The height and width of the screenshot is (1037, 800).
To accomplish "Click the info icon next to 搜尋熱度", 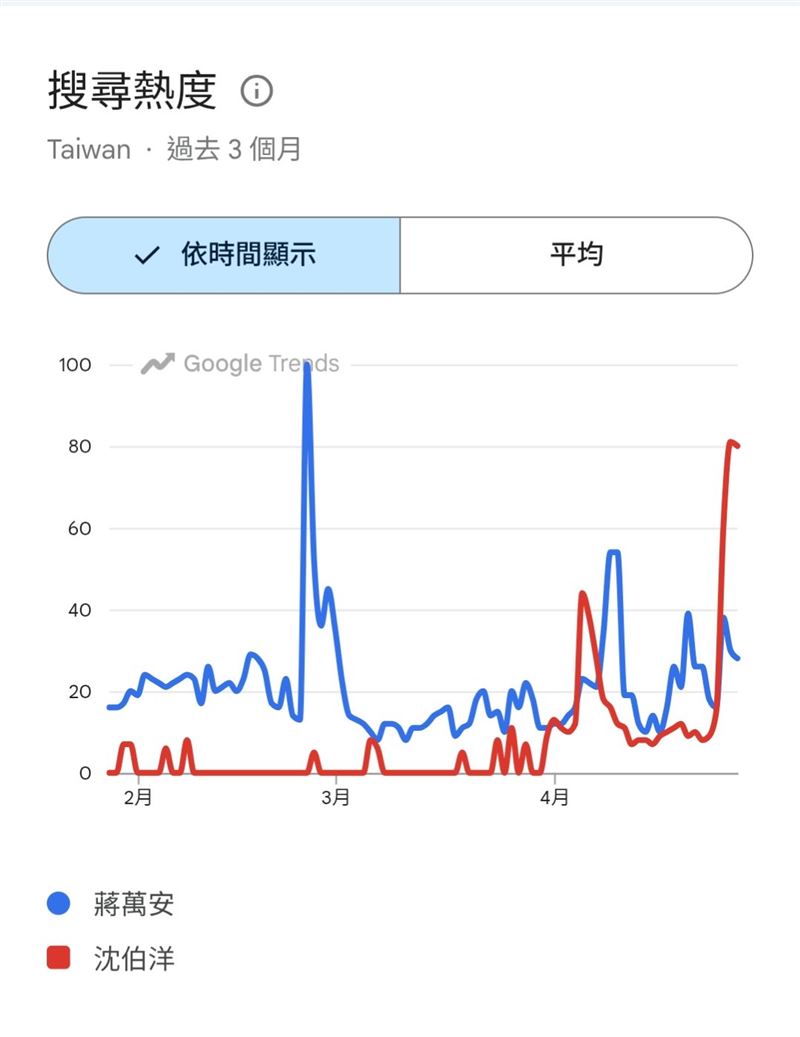I will tap(259, 92).
